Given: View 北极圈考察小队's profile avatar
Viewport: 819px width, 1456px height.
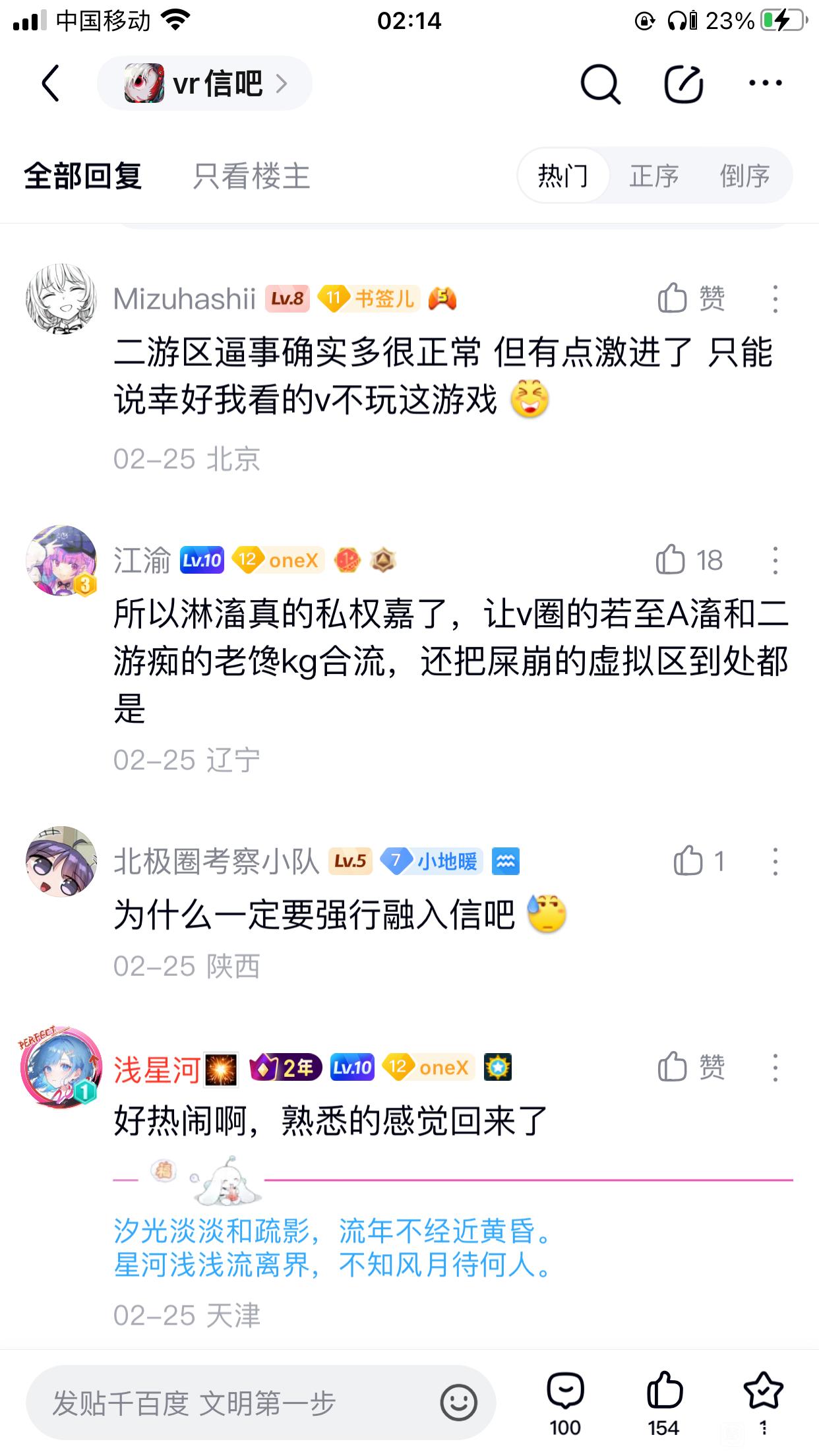Looking at the screenshot, I should (61, 861).
